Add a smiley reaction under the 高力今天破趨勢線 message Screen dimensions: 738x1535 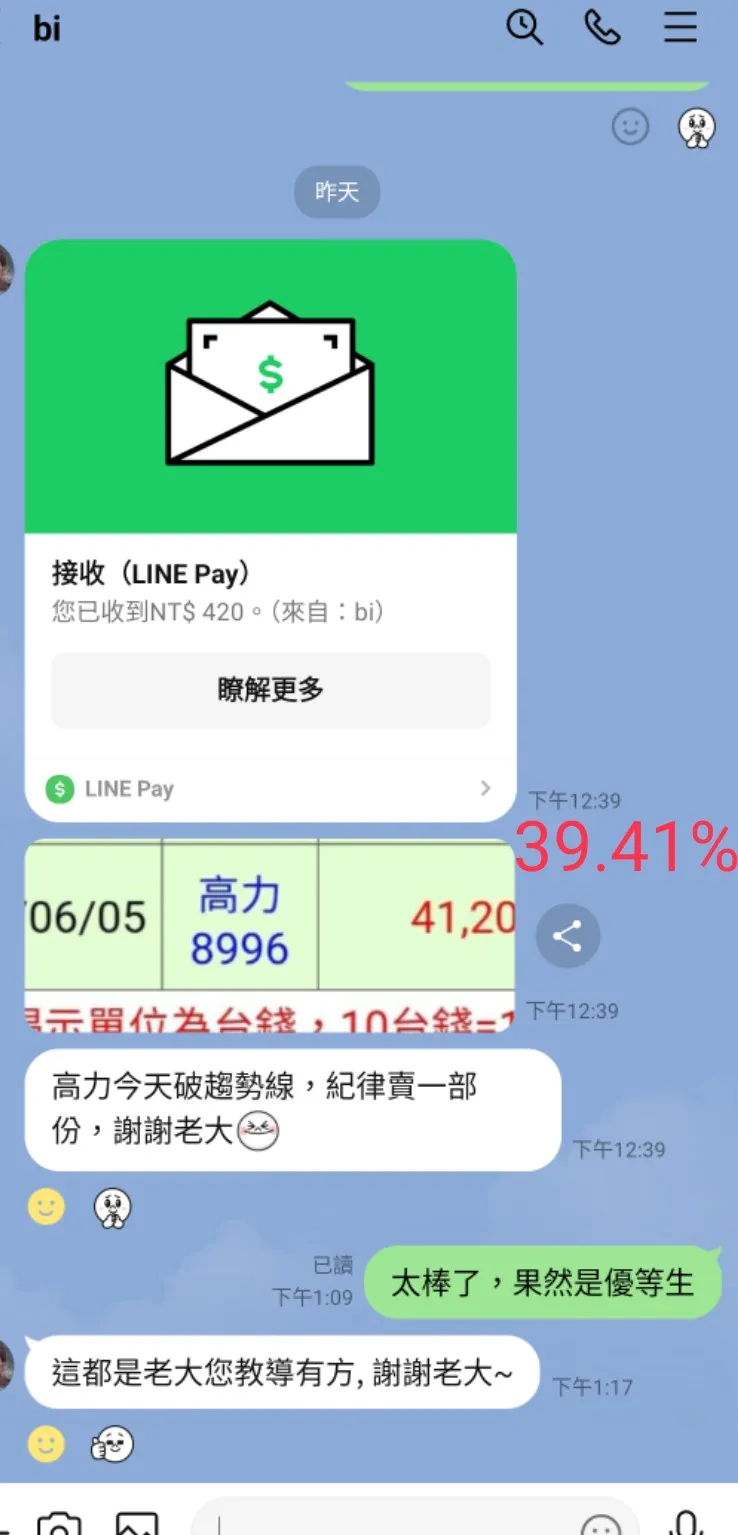pyautogui.click(x=46, y=1208)
